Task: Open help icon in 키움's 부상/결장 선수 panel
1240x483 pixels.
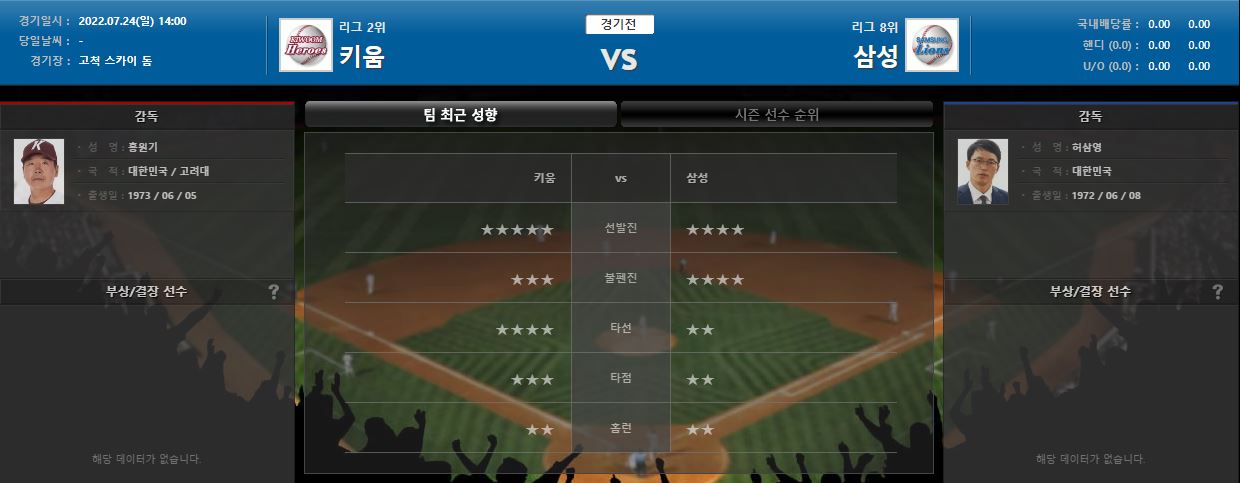Action: (x=274, y=292)
